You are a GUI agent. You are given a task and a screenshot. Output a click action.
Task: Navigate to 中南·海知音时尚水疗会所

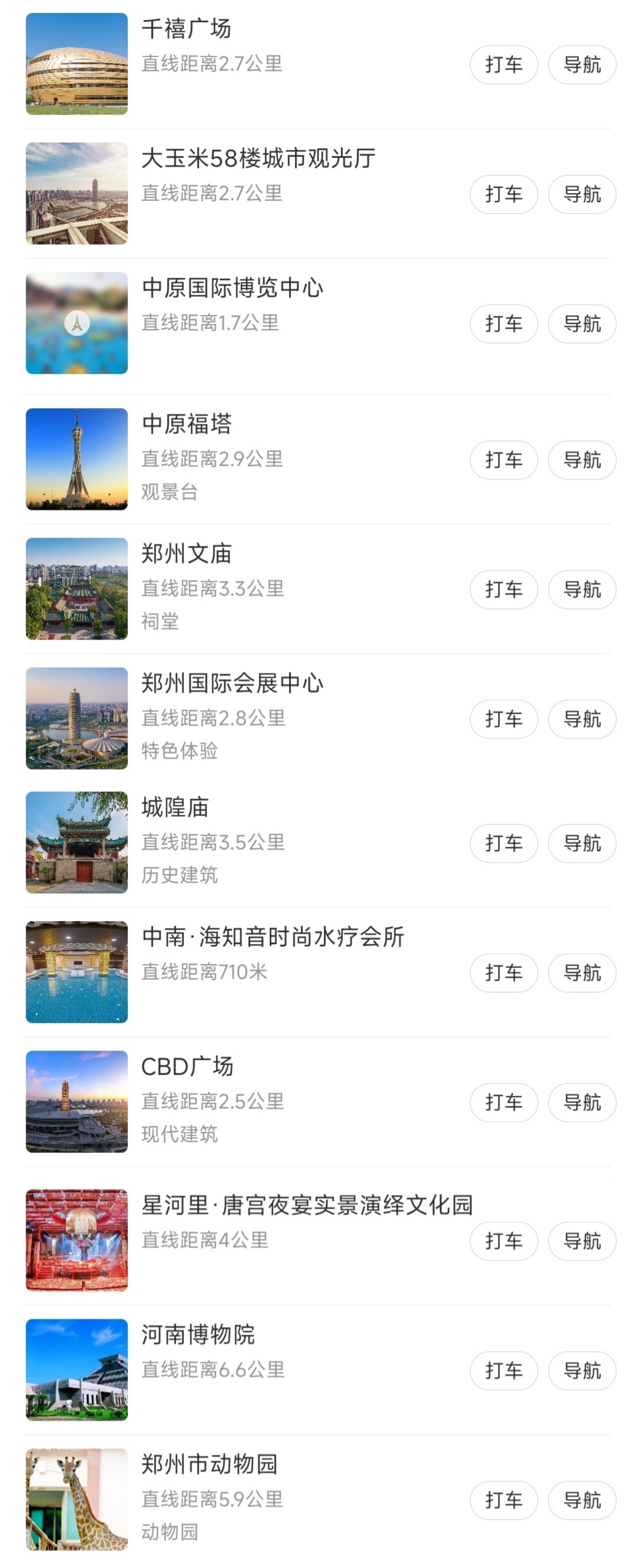tap(582, 973)
